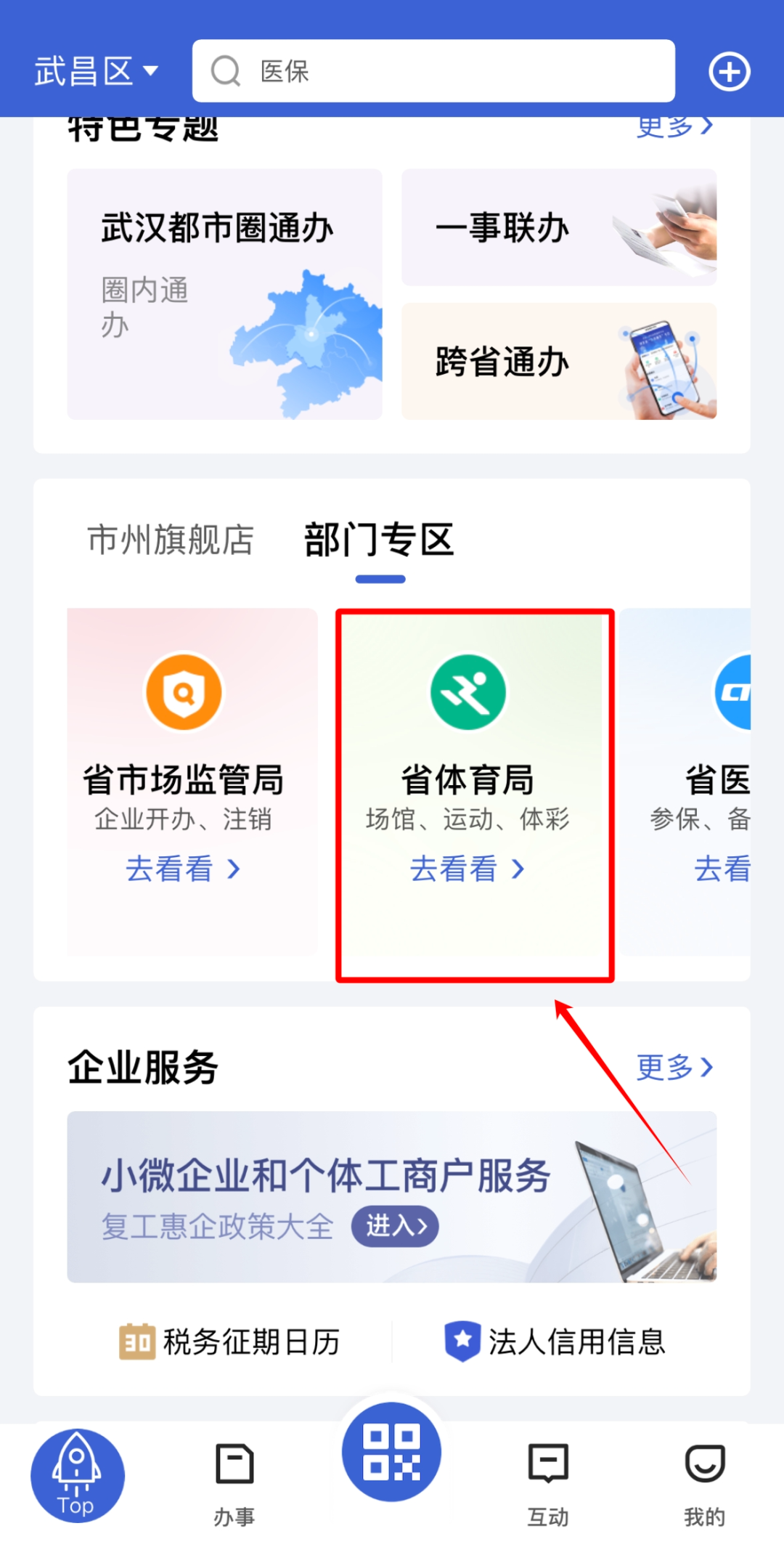
Task: Open the center QR scan button
Action: pyautogui.click(x=392, y=1452)
